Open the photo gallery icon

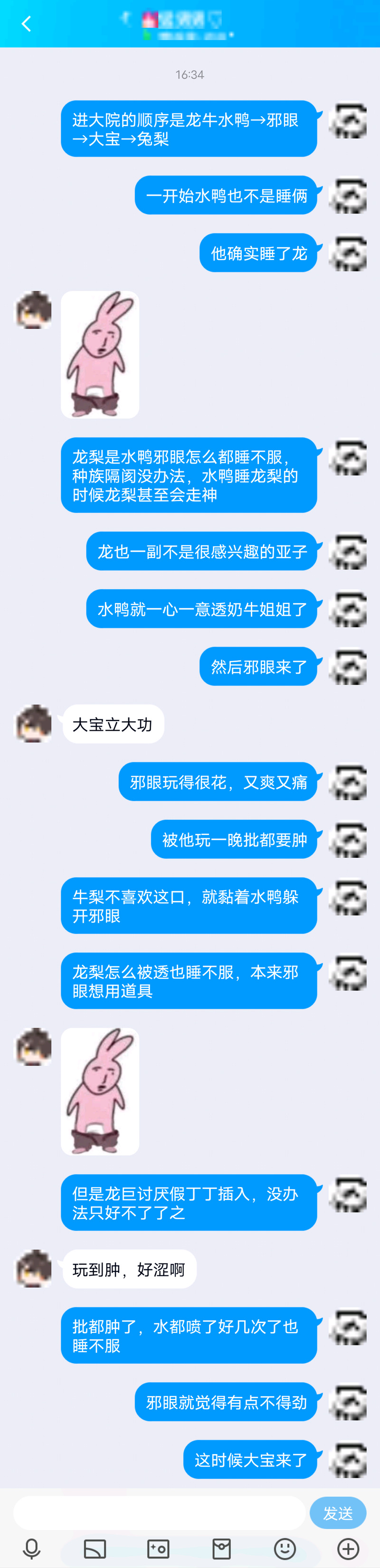tap(95, 1548)
